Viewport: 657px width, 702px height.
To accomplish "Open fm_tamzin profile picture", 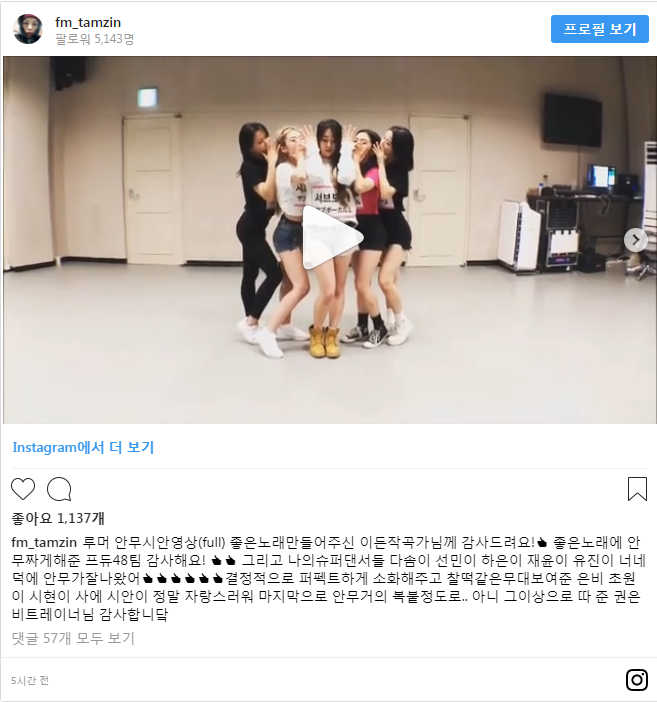I will 28,29.
